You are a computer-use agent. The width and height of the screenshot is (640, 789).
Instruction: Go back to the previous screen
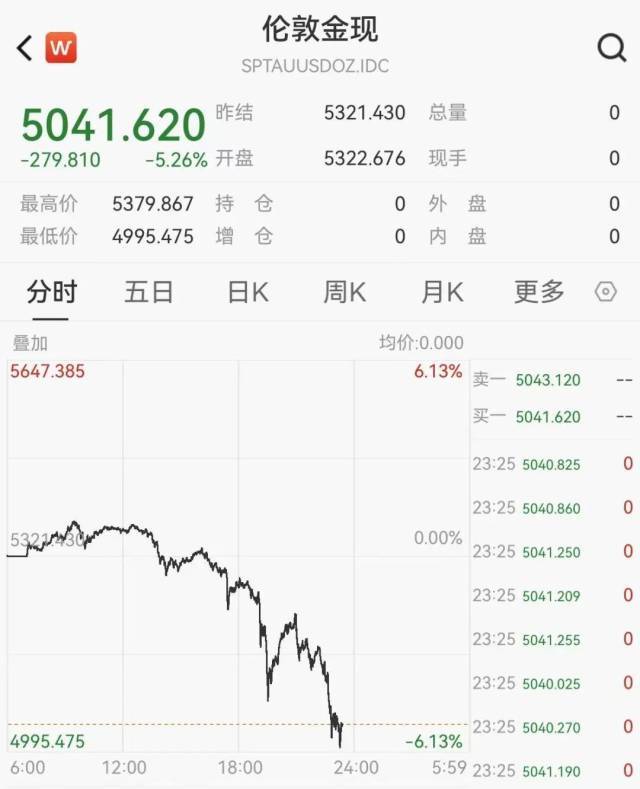pyautogui.click(x=25, y=47)
